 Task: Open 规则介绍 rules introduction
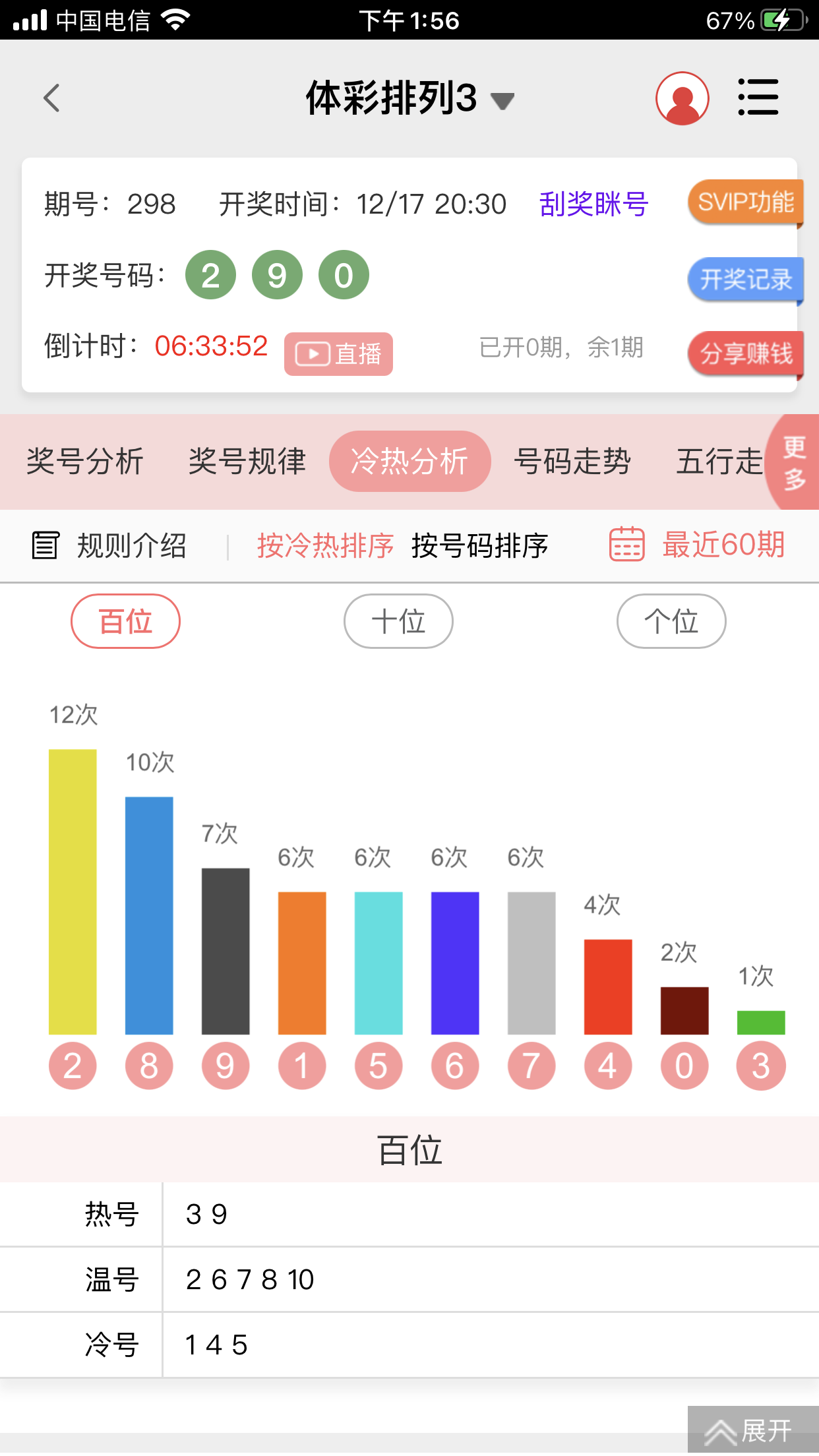pyautogui.click(x=110, y=545)
